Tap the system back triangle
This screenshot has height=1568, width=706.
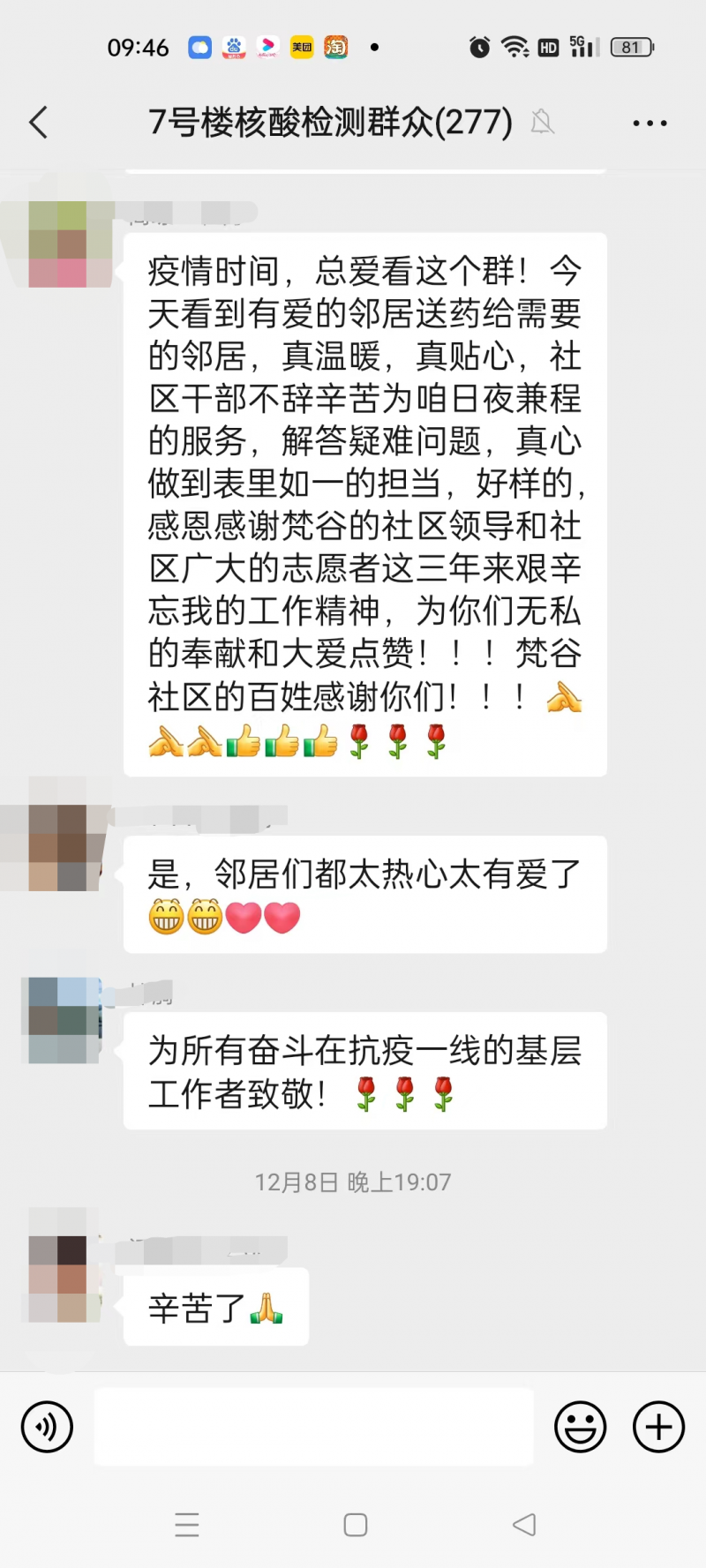coord(524,1525)
